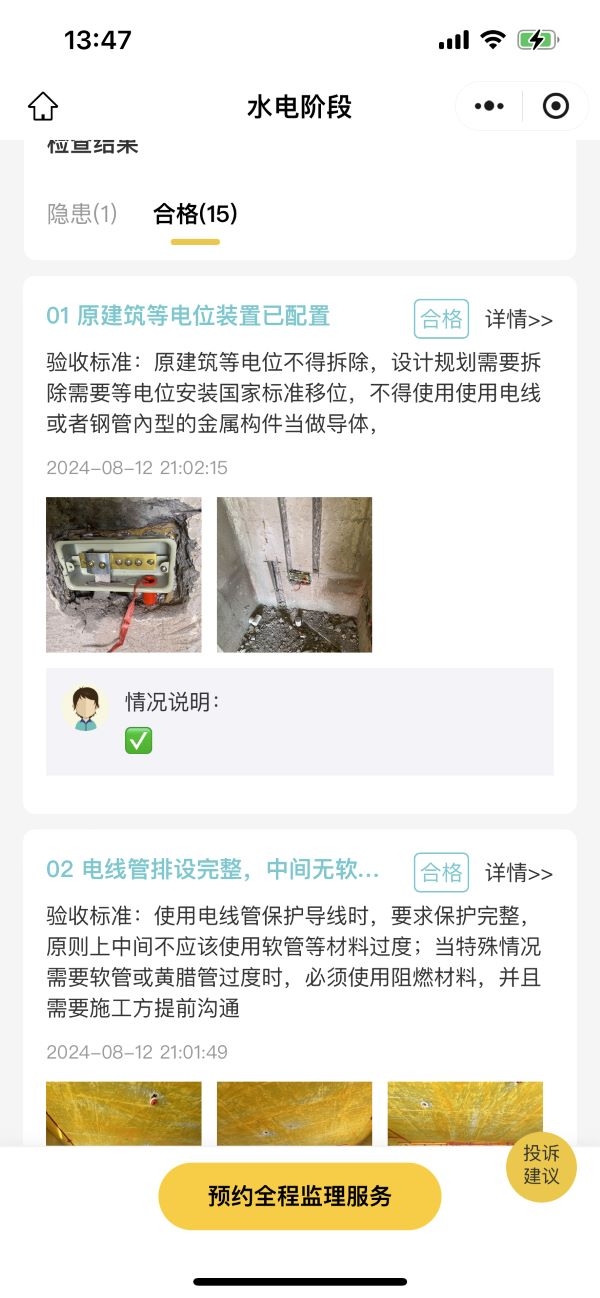Open the mini program more-options menu

click(x=489, y=106)
